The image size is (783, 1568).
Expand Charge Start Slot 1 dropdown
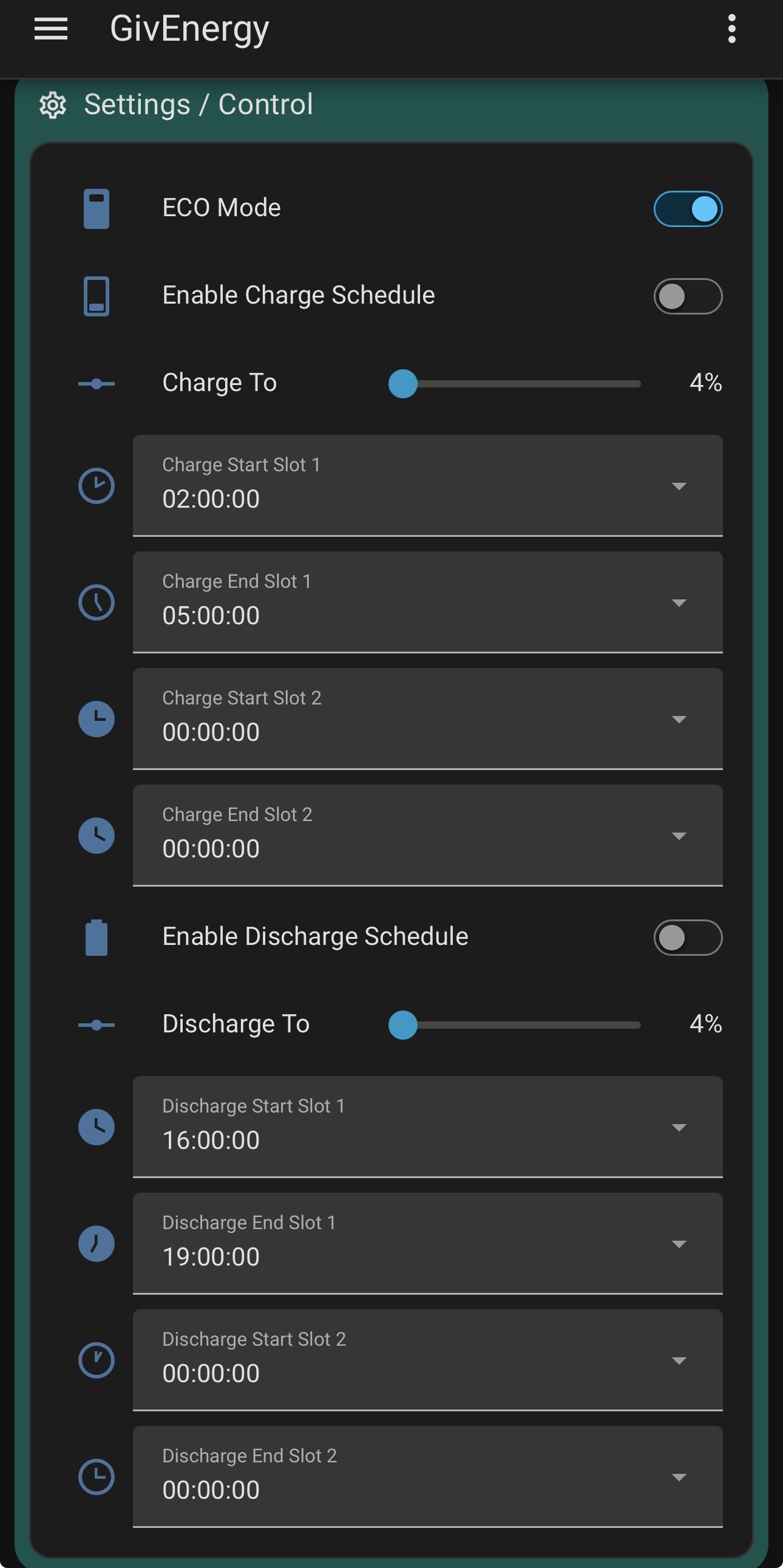pos(428,486)
